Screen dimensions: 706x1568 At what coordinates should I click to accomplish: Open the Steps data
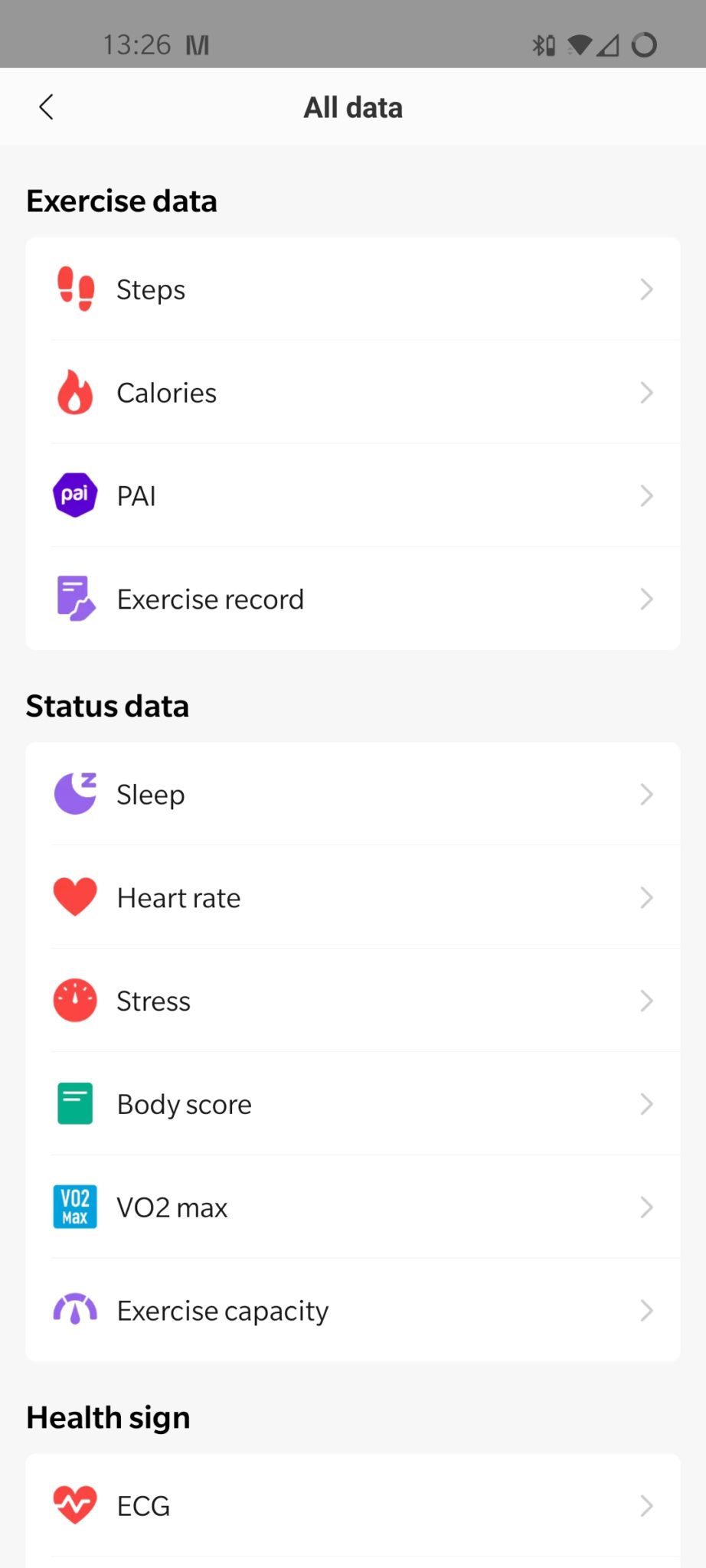(x=352, y=289)
